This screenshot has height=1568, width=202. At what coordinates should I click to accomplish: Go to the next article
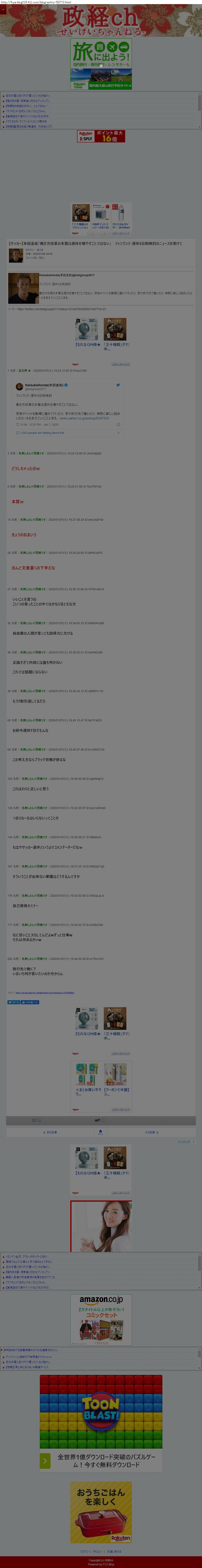coord(151,1132)
